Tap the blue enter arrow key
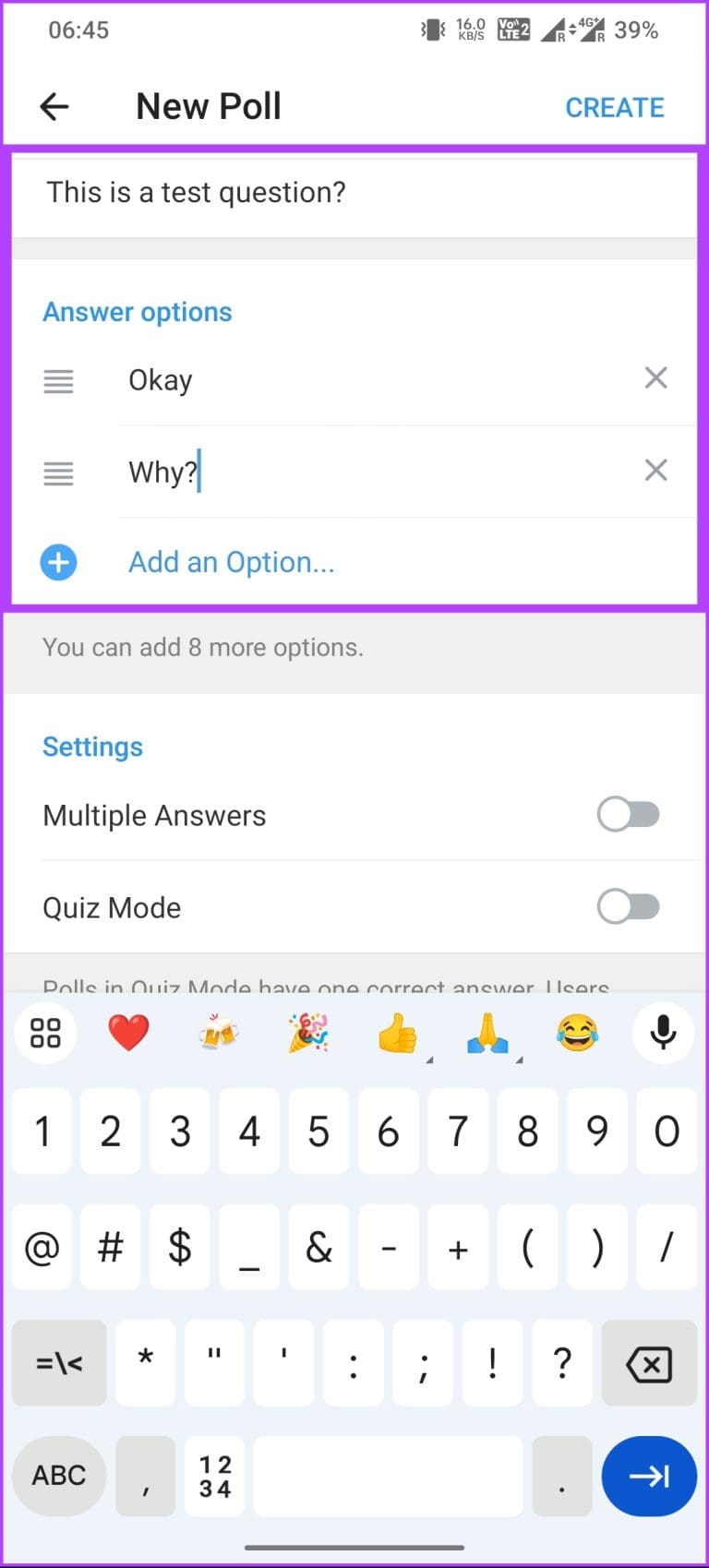The height and width of the screenshot is (1568, 709). (x=649, y=1477)
